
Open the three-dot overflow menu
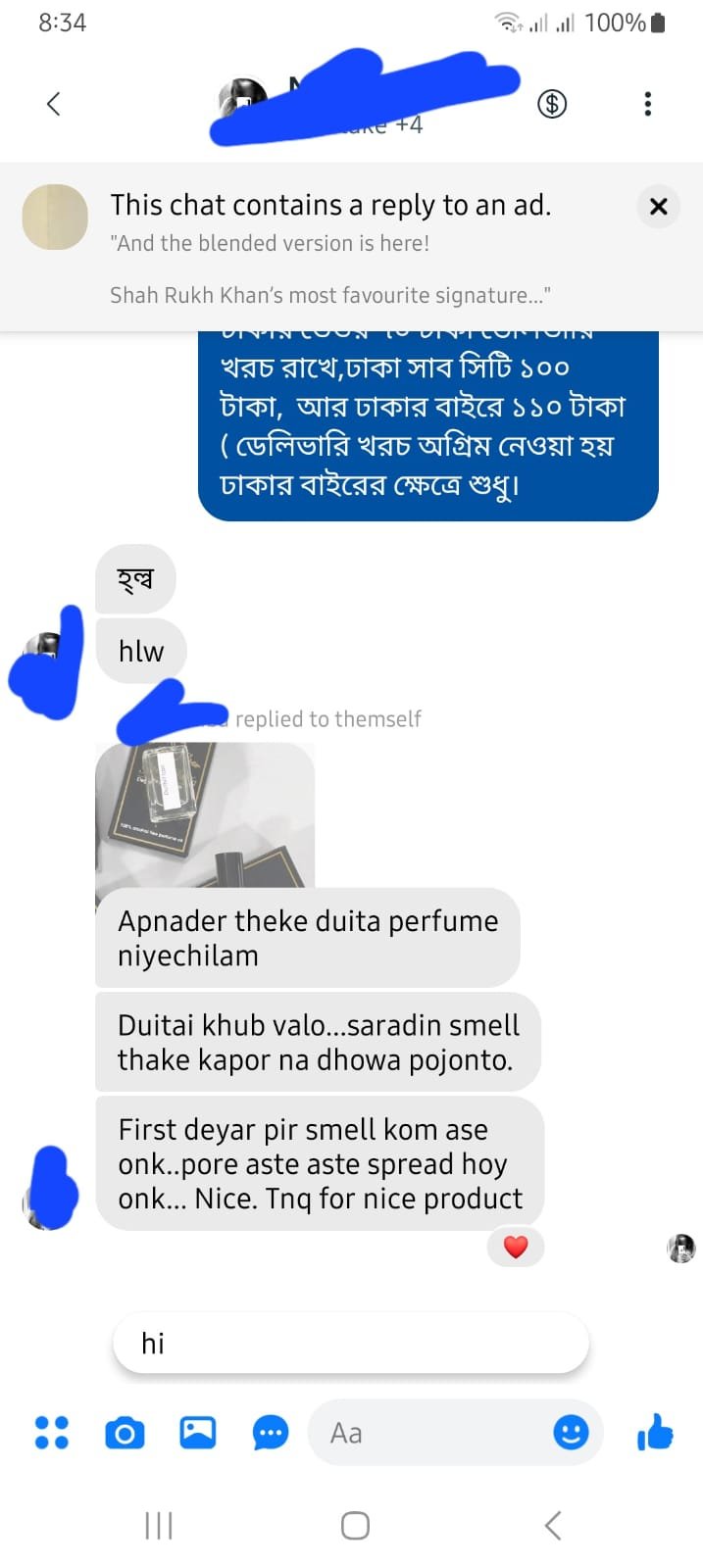tap(648, 104)
